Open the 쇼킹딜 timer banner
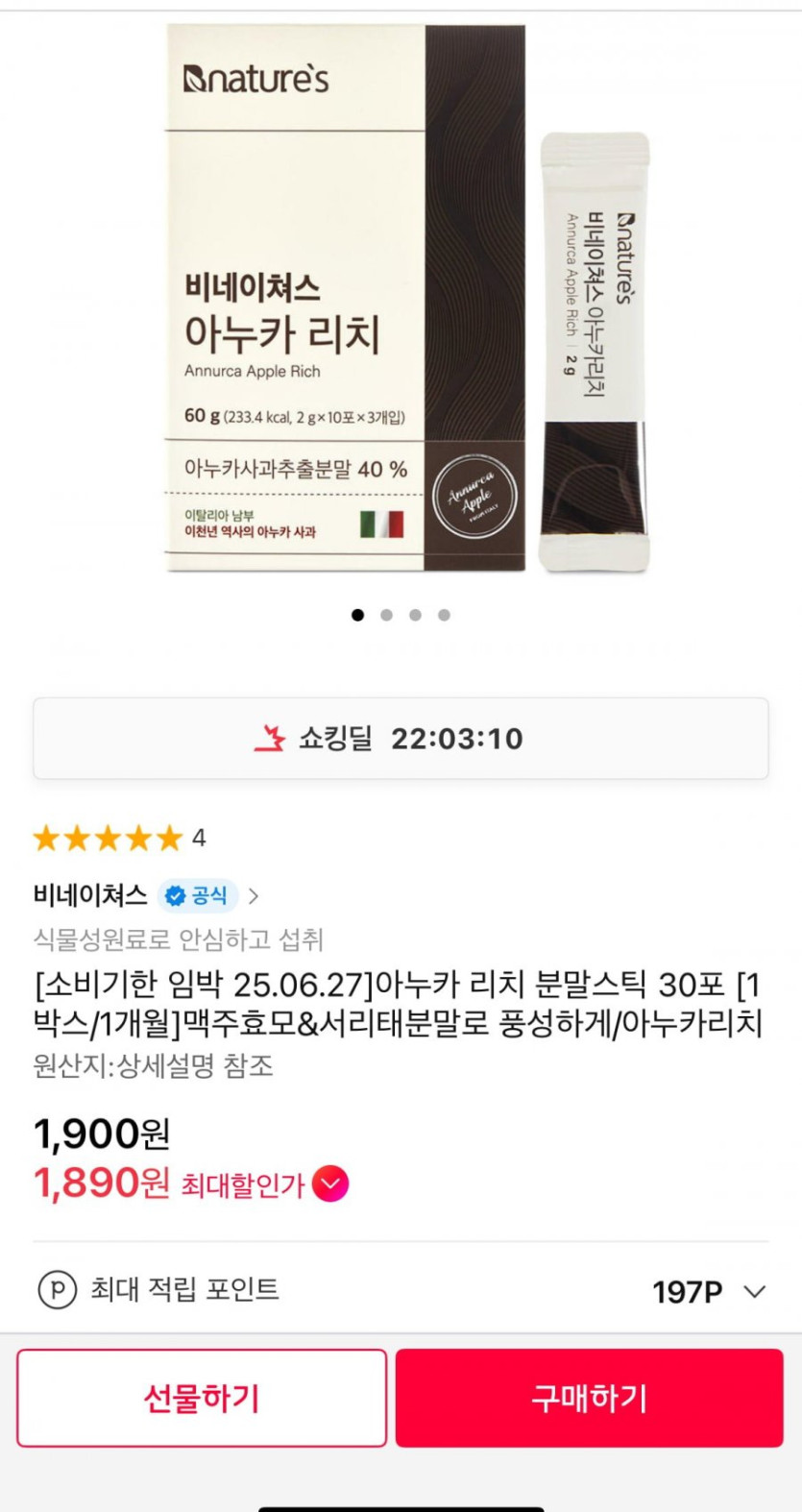802x1512 pixels. tap(401, 738)
